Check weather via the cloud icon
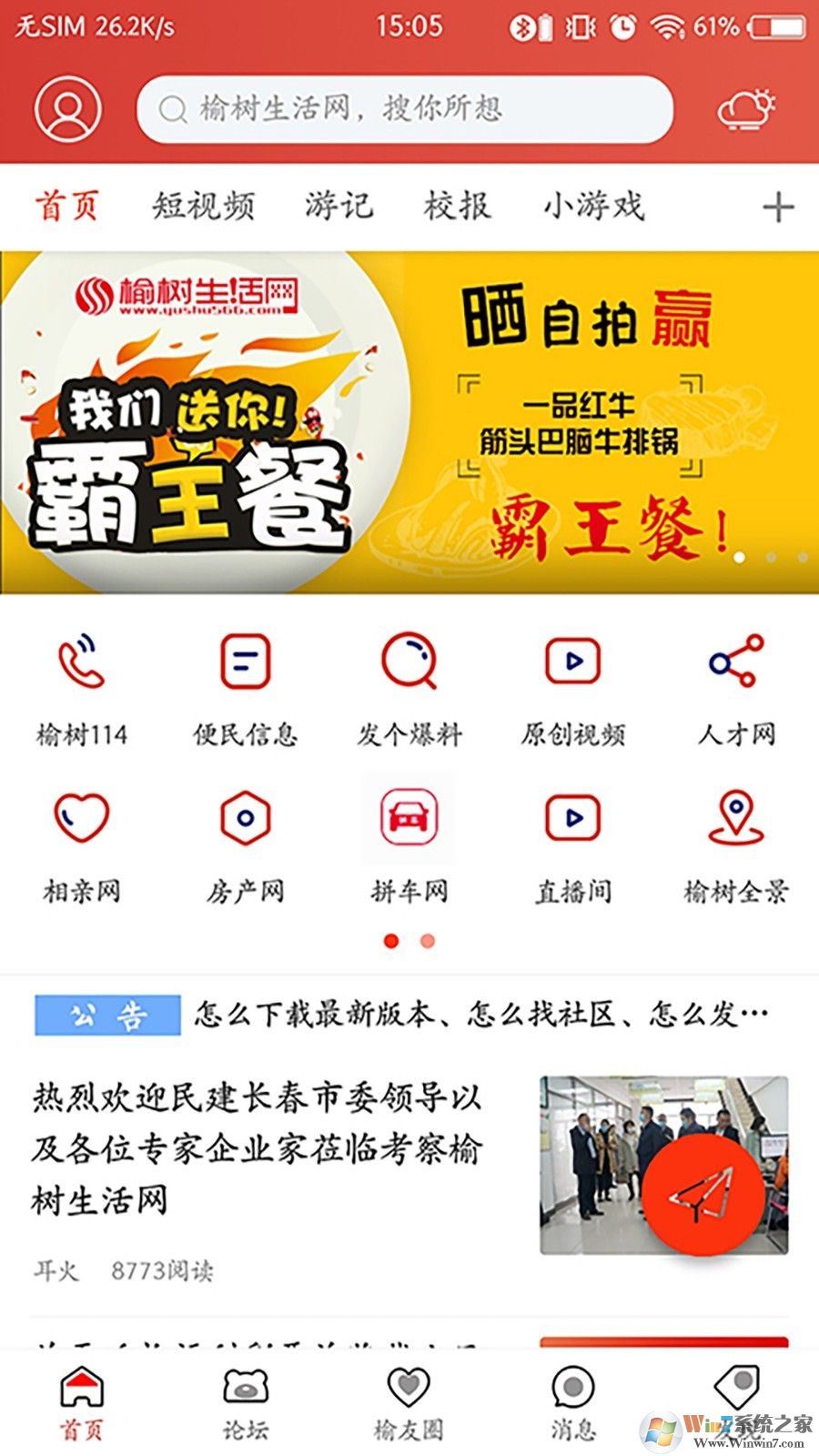Screen dimensions: 819x1456 pyautogui.click(x=745, y=111)
